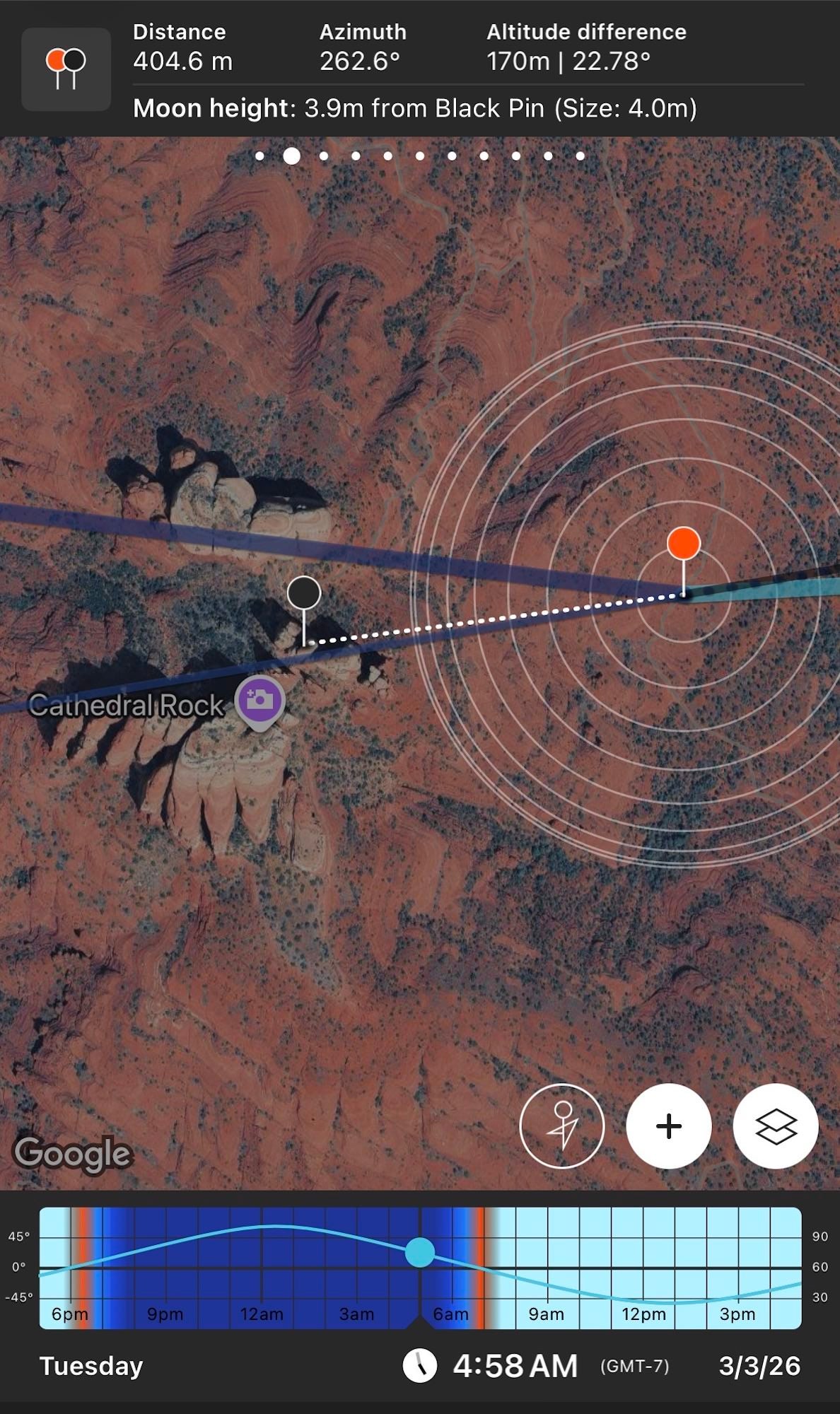Switch to the first page dot
The height and width of the screenshot is (1414, 840).
(260, 156)
